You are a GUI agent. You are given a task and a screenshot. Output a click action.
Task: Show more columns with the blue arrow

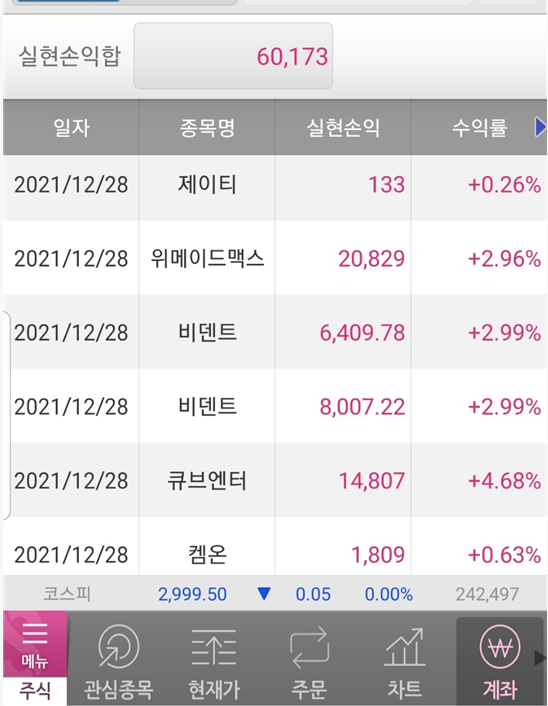click(x=539, y=127)
